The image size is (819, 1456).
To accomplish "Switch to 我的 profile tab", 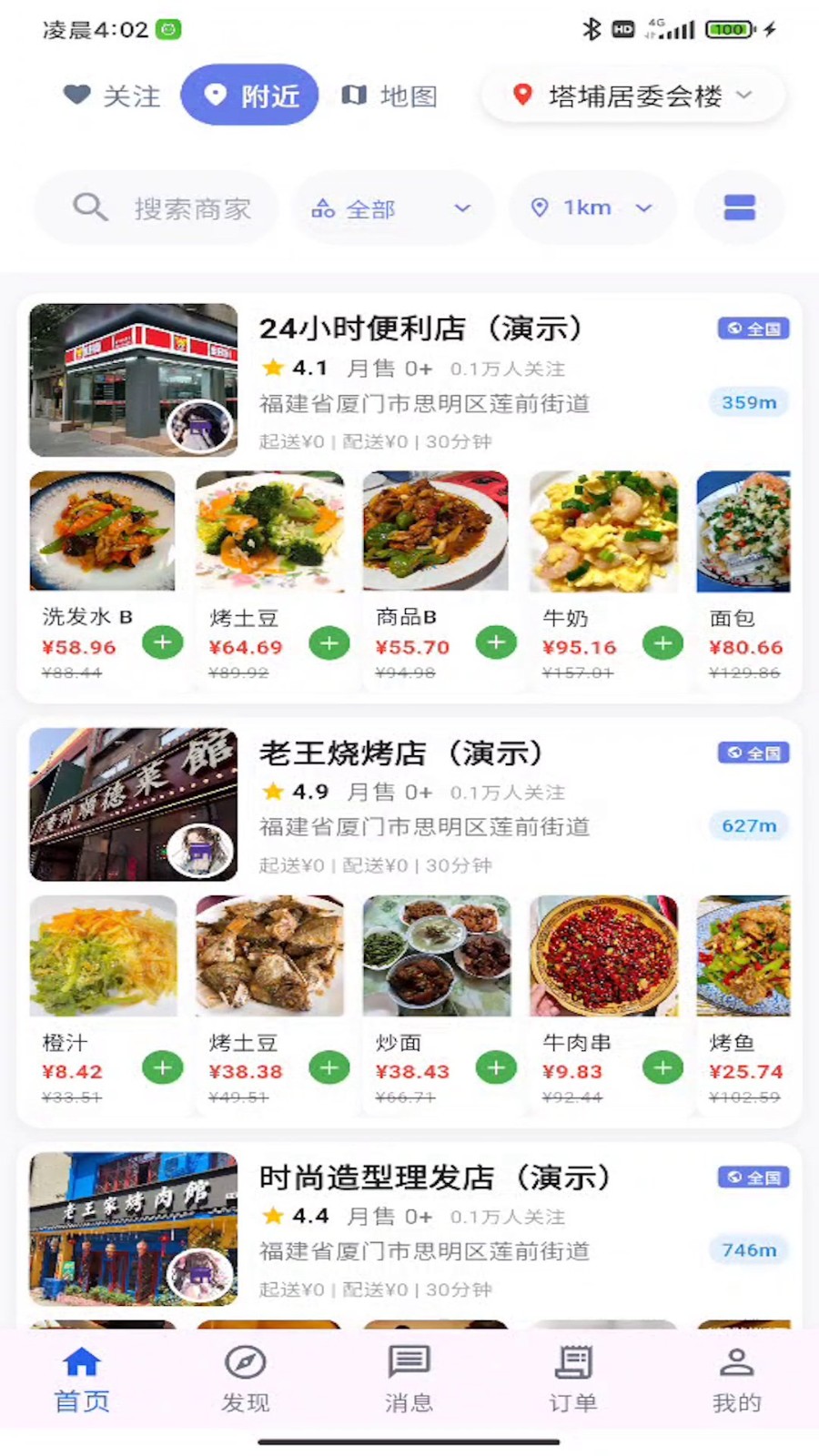I will click(x=736, y=1379).
